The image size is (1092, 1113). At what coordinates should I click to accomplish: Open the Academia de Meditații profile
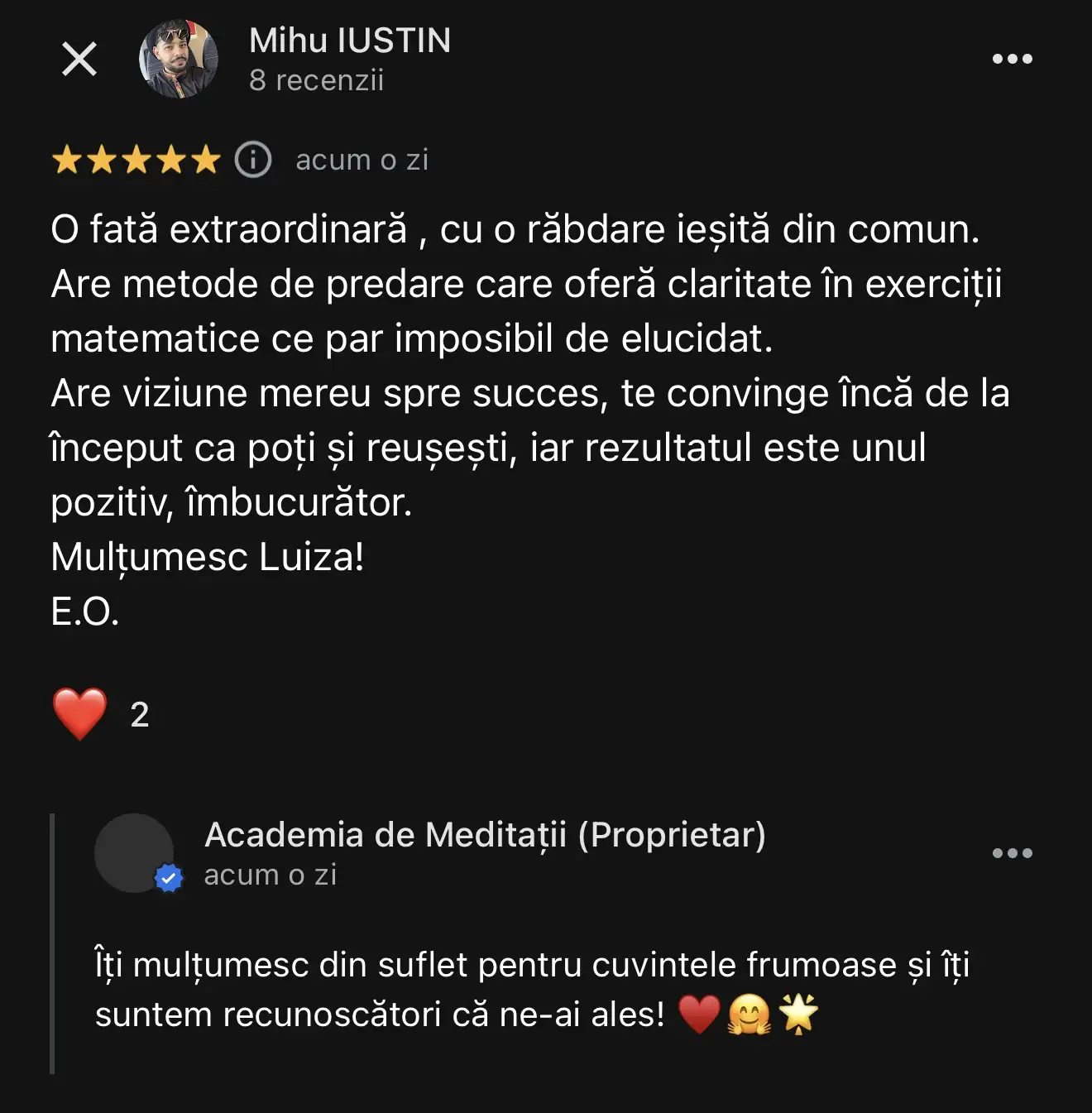pos(485,835)
